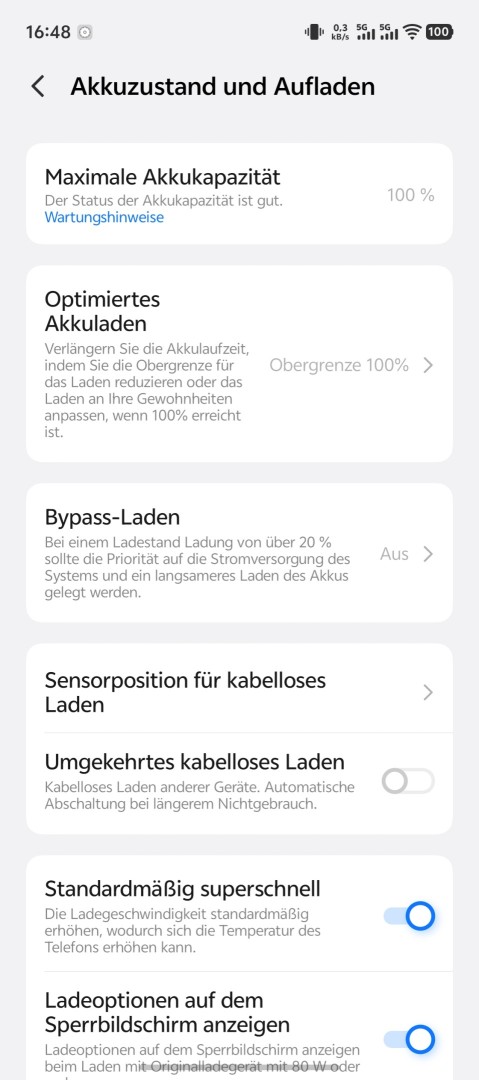The height and width of the screenshot is (1080, 479).
Task: Enable Umgekehrtes kabelloses Laden
Action: 408,782
